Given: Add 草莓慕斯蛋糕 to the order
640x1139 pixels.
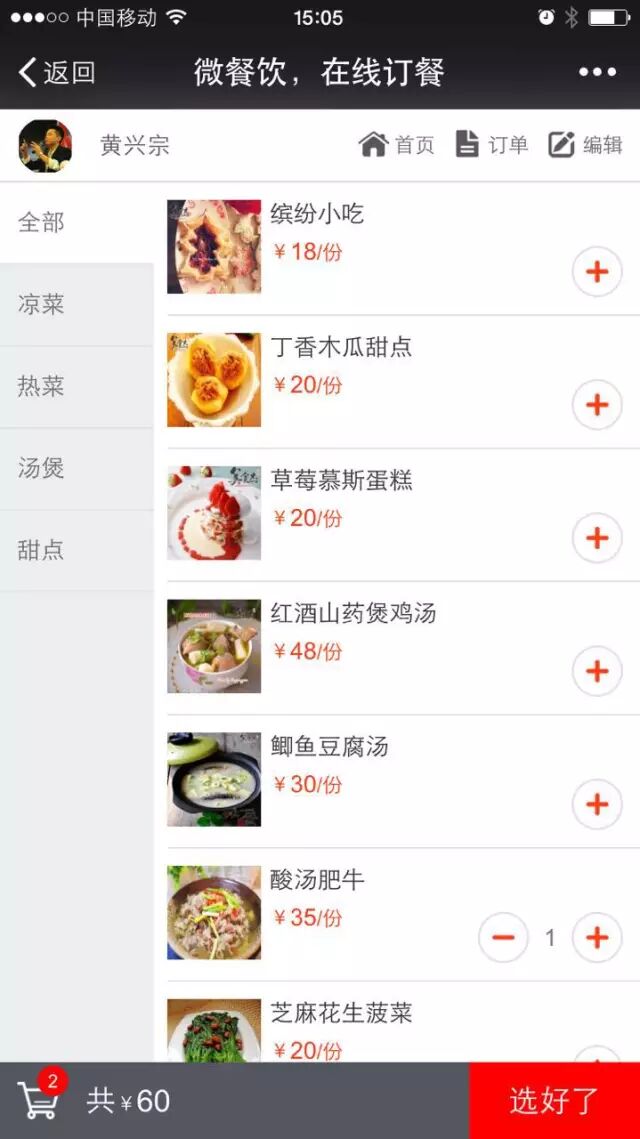Looking at the screenshot, I should (x=597, y=538).
